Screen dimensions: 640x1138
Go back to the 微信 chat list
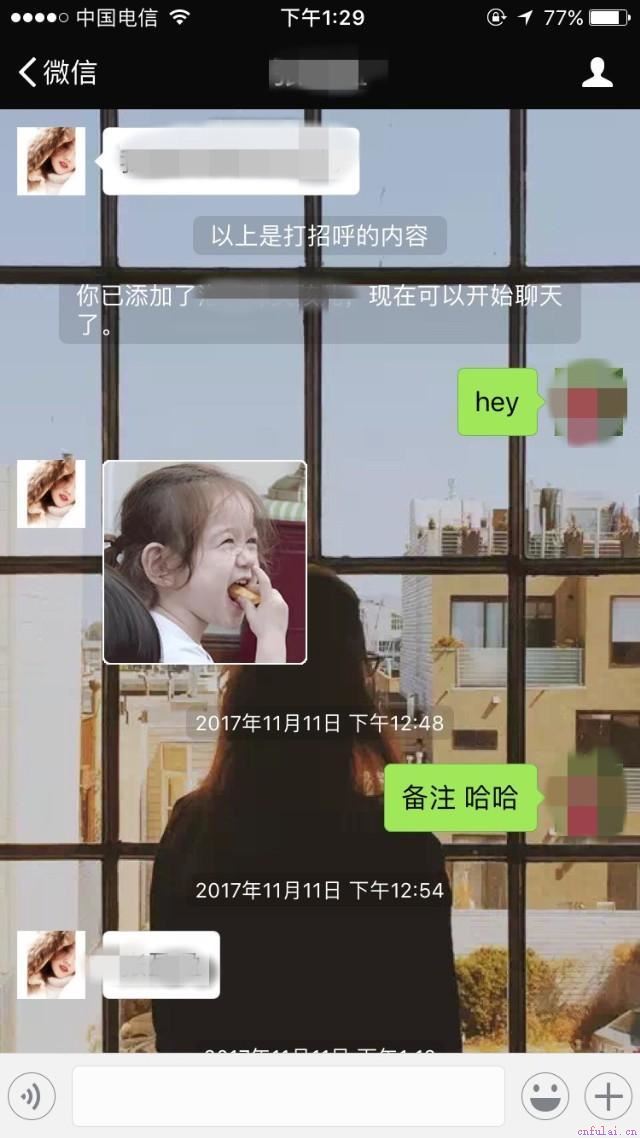(x=57, y=72)
